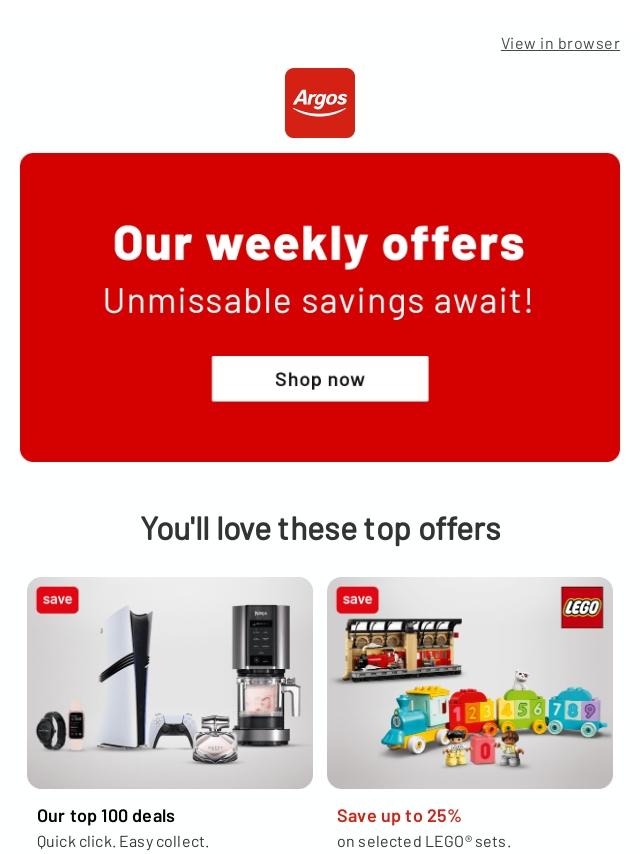640x854 pixels.
Task: Tap the Shop now button
Action: click(x=320, y=379)
